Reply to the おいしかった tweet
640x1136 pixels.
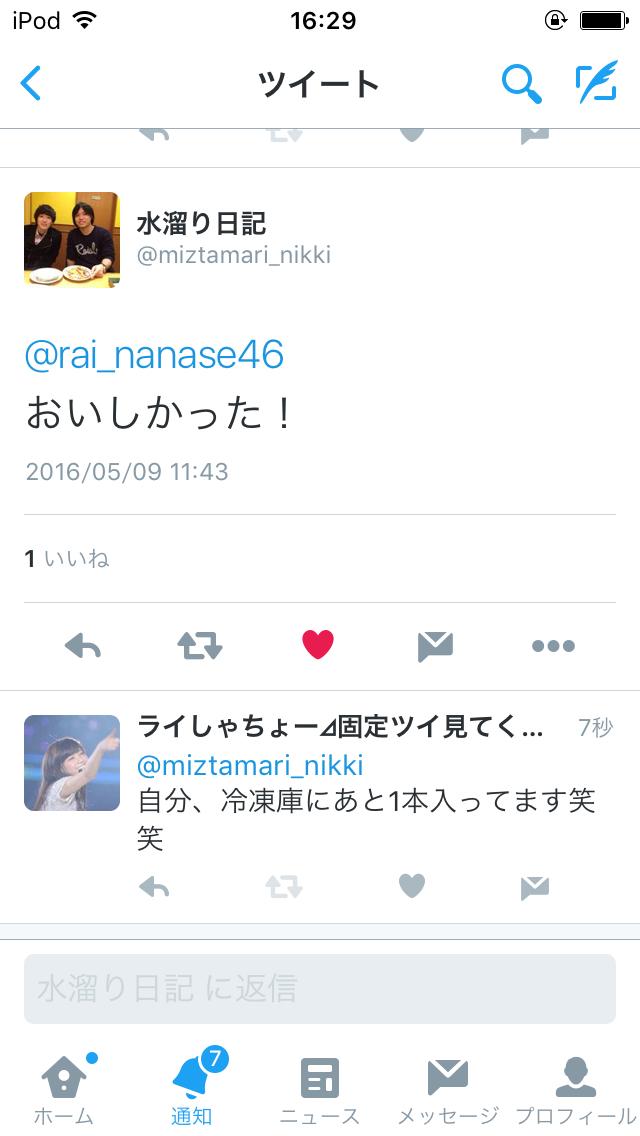[83, 646]
